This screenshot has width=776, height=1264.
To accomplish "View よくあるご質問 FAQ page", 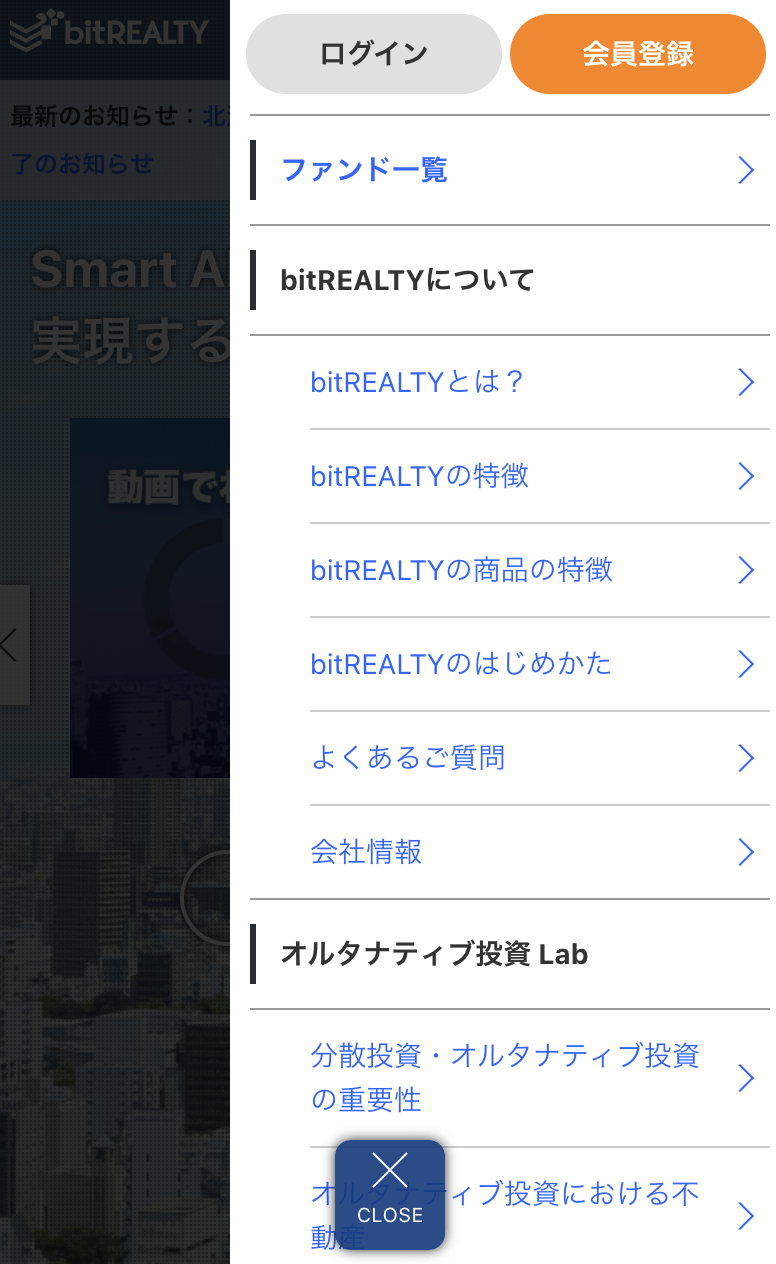I will pos(540,758).
